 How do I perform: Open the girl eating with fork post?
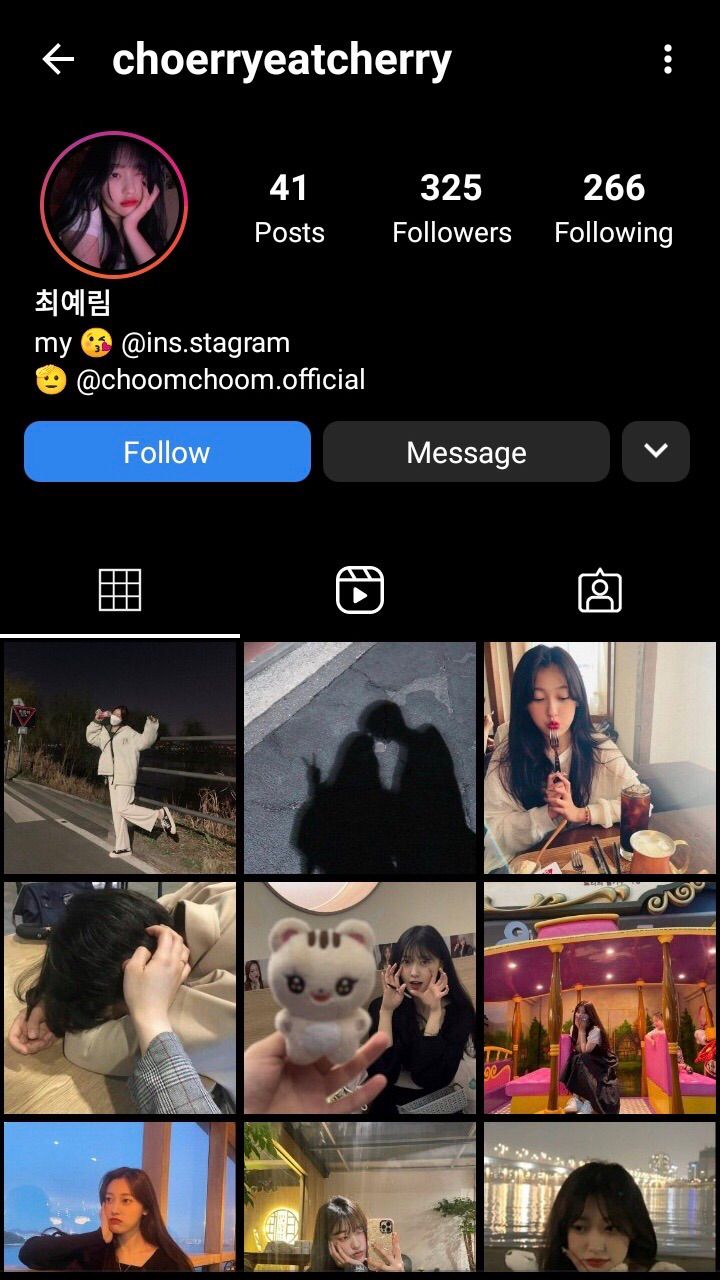(600, 758)
